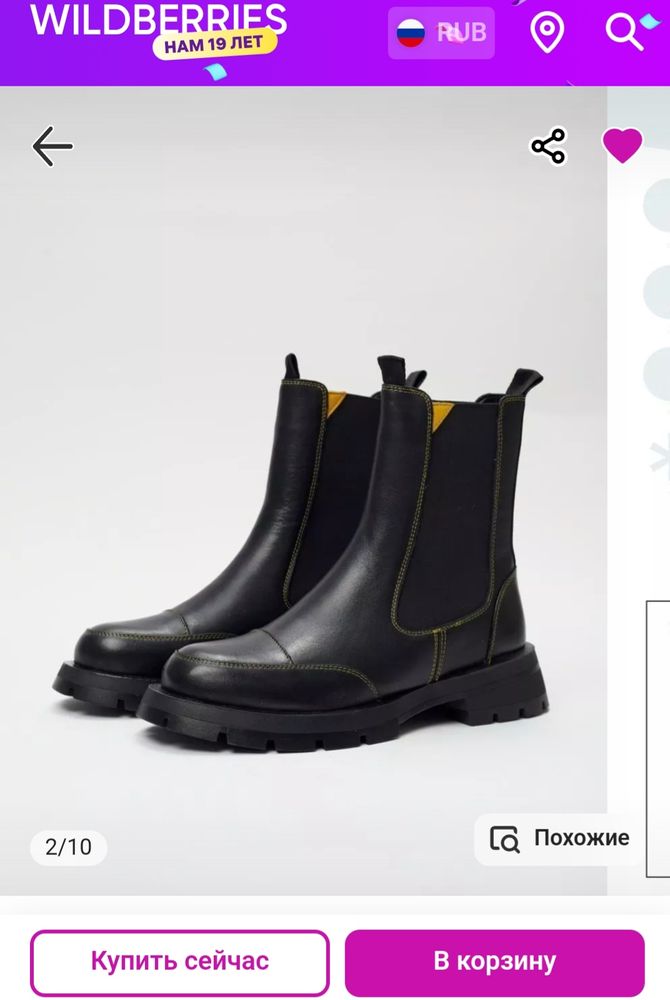Open the location pin icon
Image resolution: width=670 pixels, height=1000 pixels.
click(546, 33)
